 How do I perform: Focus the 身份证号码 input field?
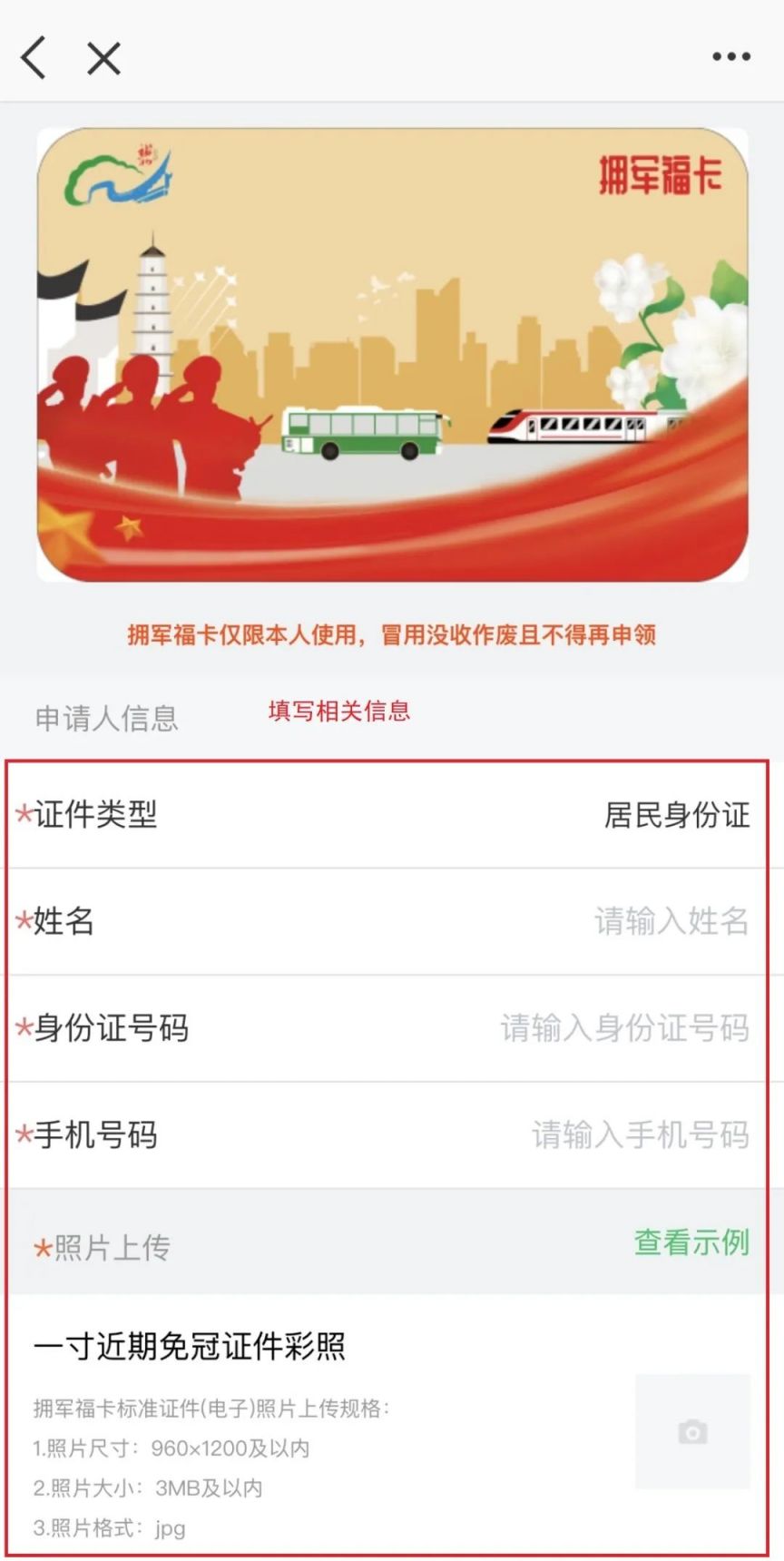[624, 1028]
